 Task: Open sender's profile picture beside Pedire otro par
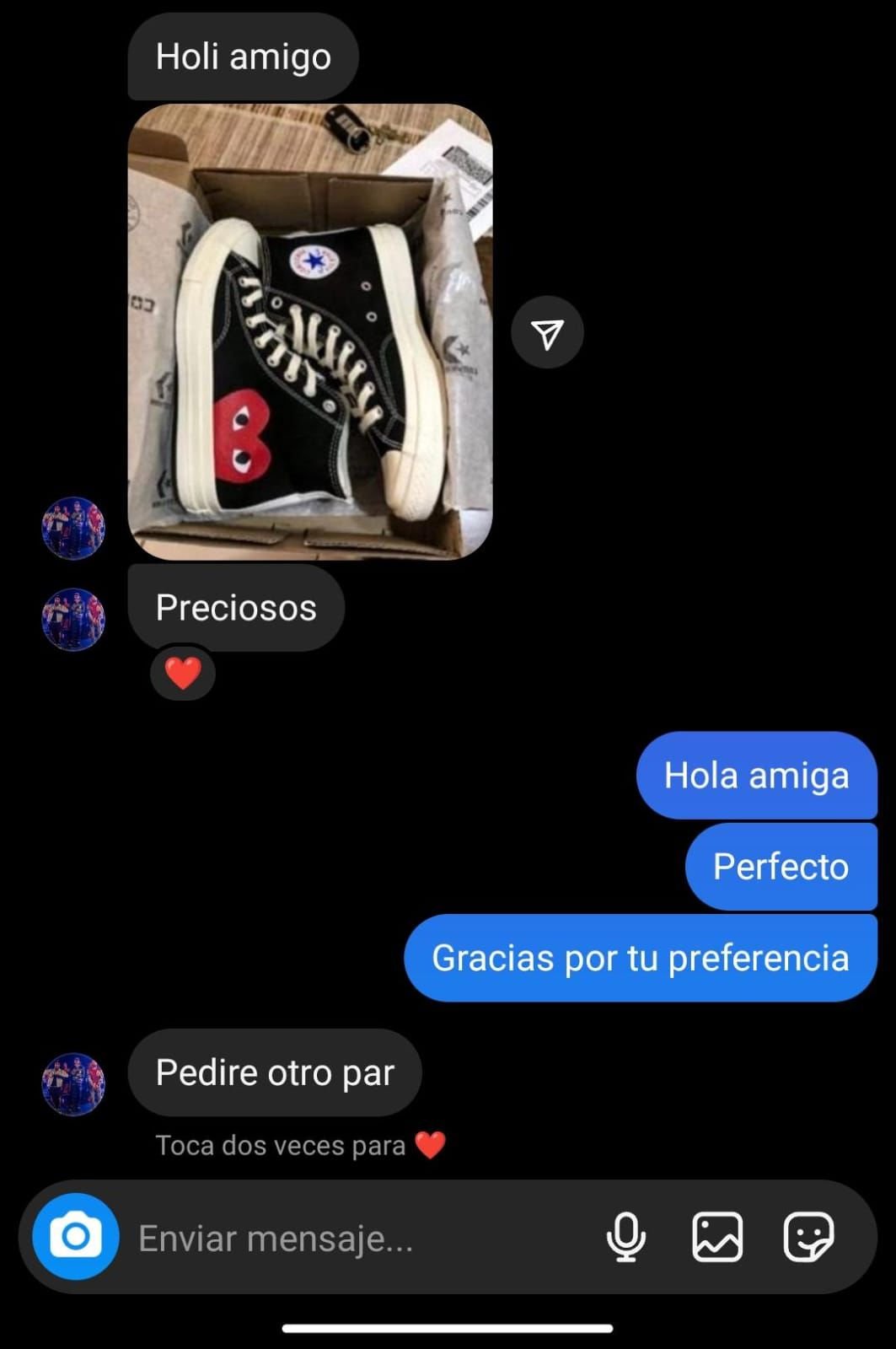(74, 1084)
